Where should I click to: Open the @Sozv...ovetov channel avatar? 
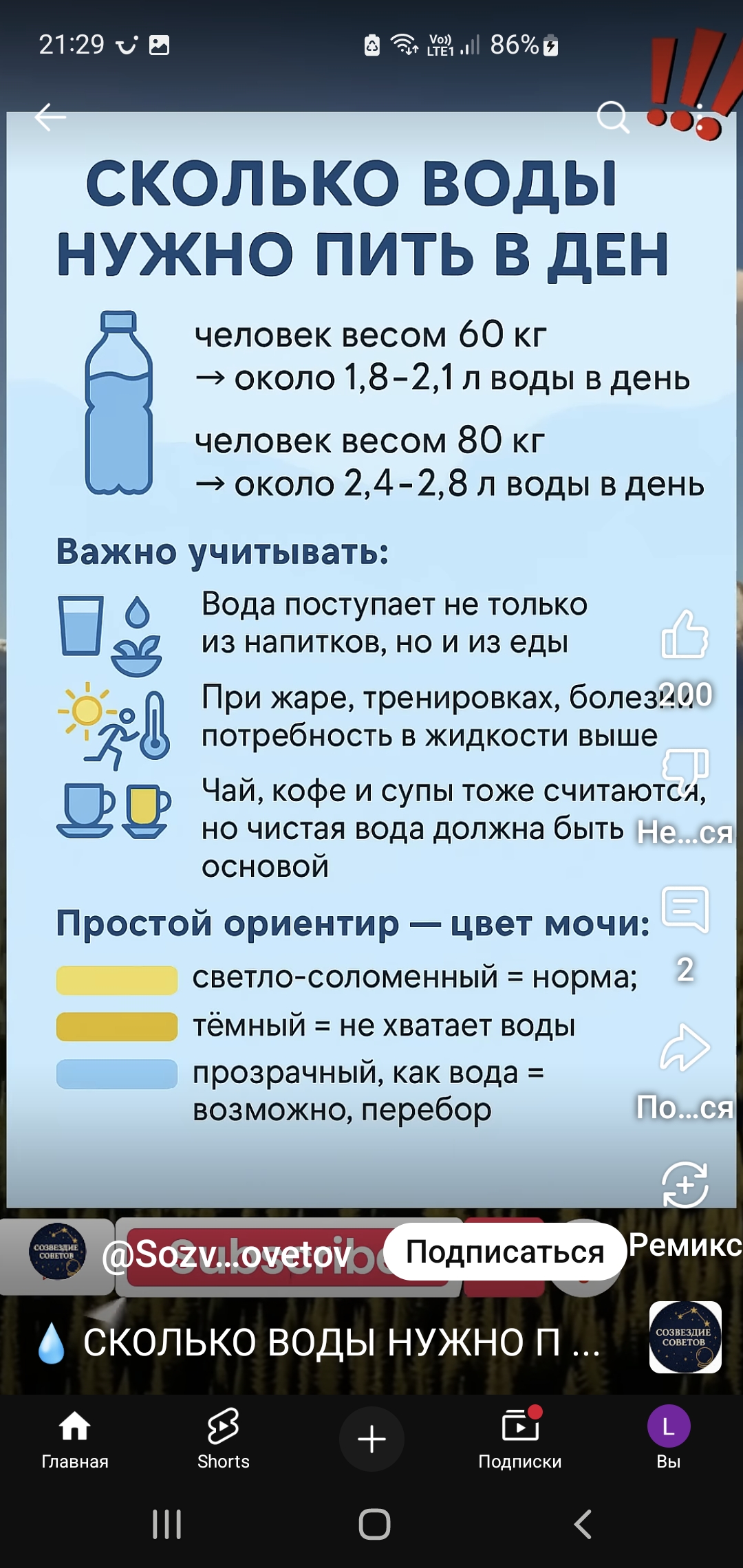coord(57,1252)
